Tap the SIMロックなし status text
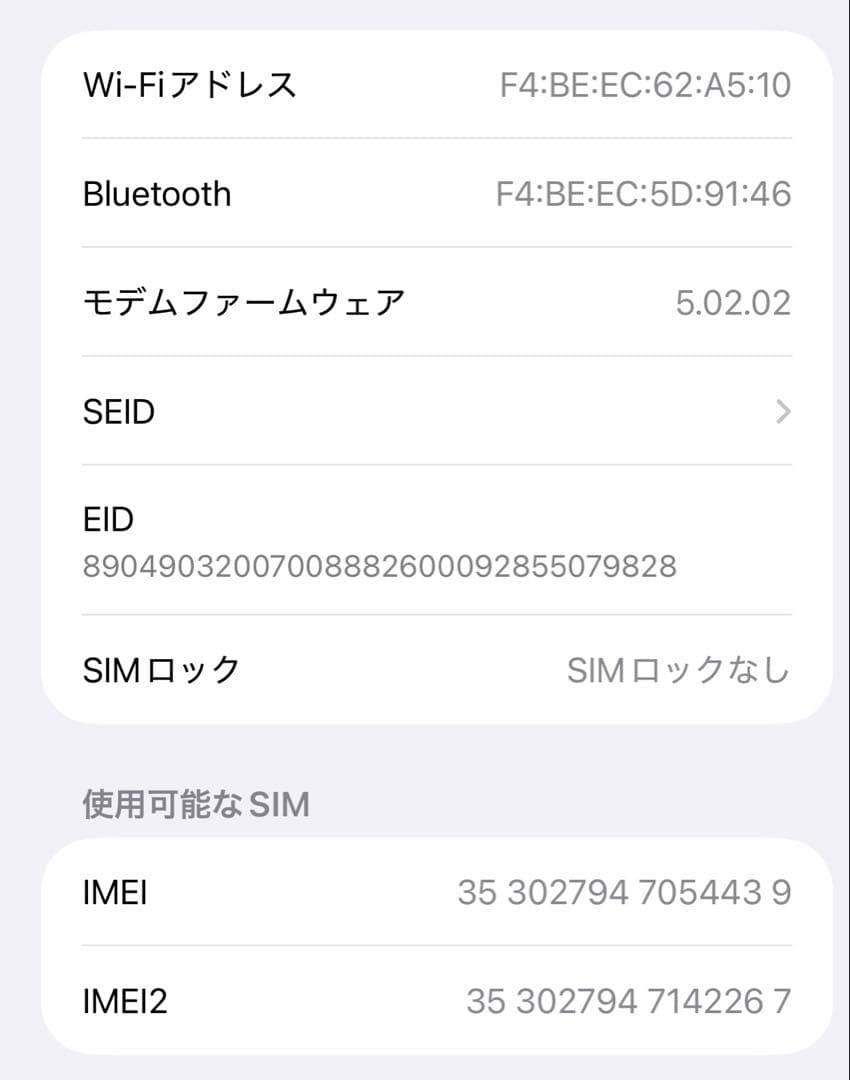This screenshot has width=850, height=1080. (x=677, y=671)
